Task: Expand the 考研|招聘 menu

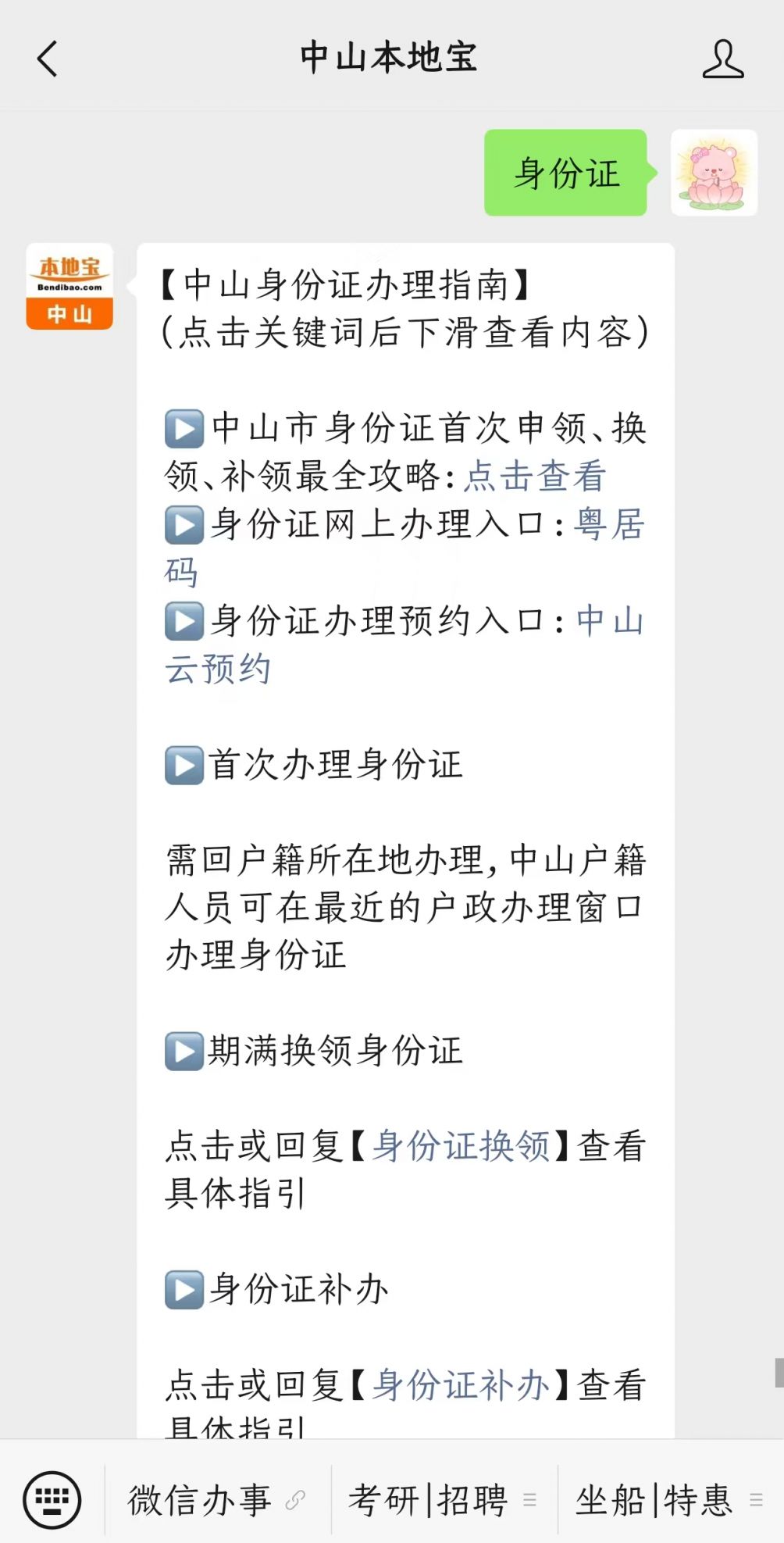Action: tap(444, 1500)
